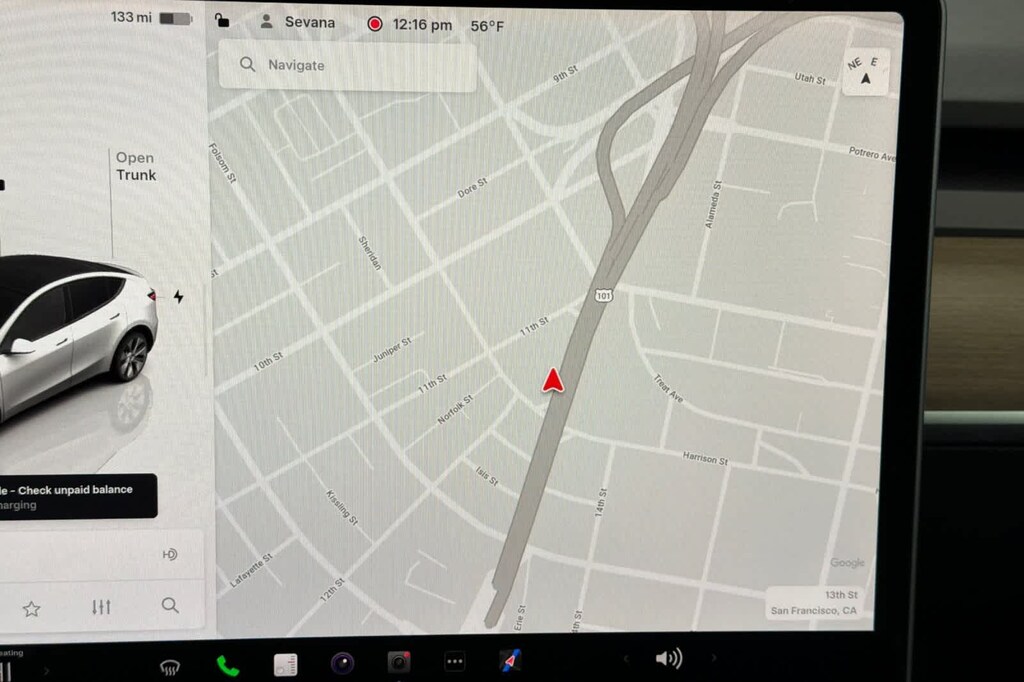
Task: Open the audio equalizer settings
Action: coord(101,607)
